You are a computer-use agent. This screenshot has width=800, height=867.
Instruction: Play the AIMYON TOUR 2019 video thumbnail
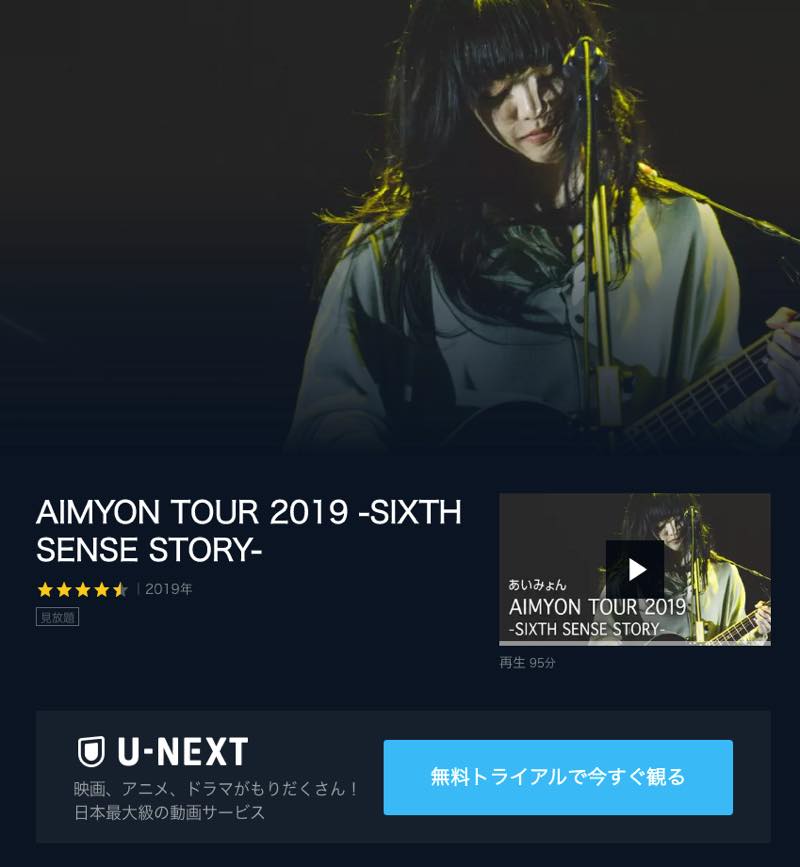(635, 569)
